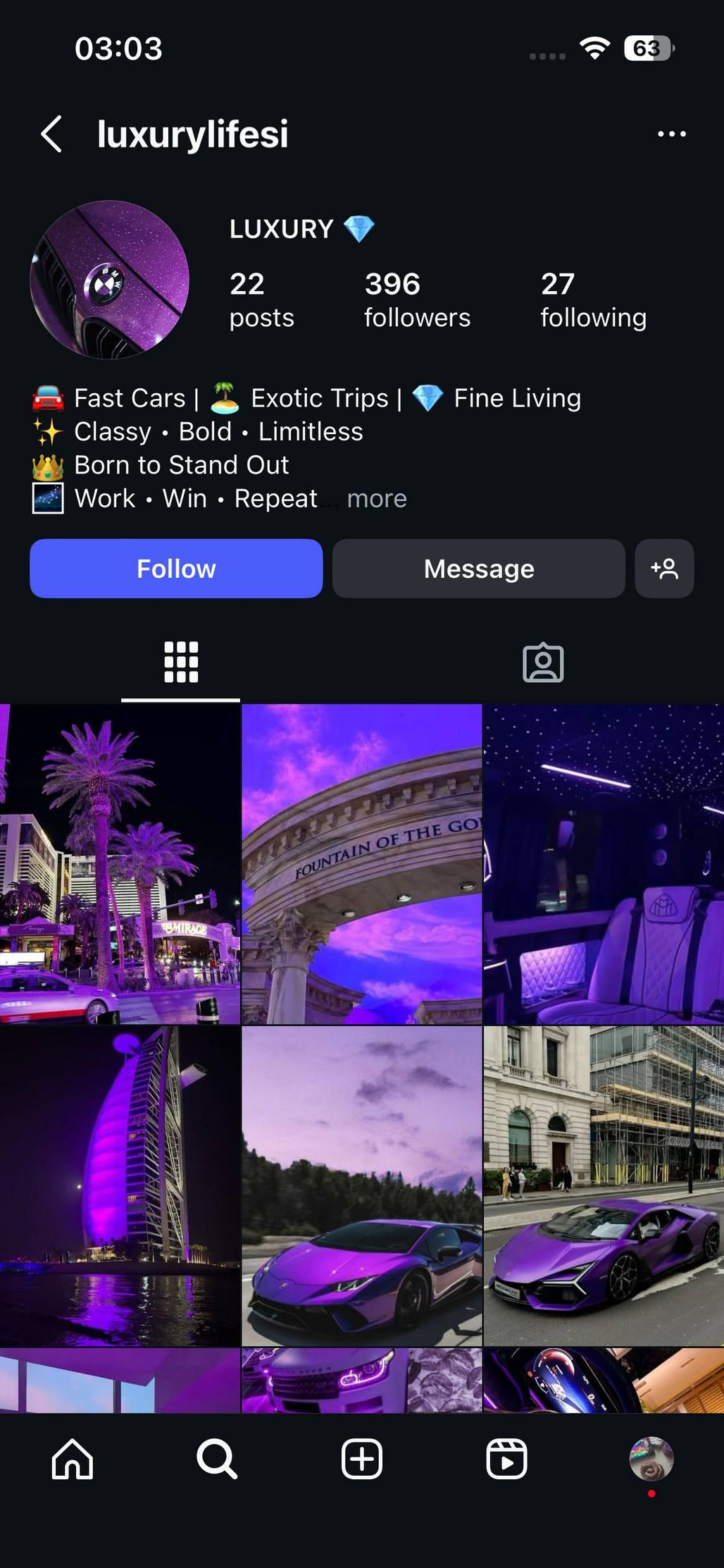Image resolution: width=724 pixels, height=1568 pixels.
Task: Open the Fountain of the Gods post
Action: pyautogui.click(x=362, y=863)
